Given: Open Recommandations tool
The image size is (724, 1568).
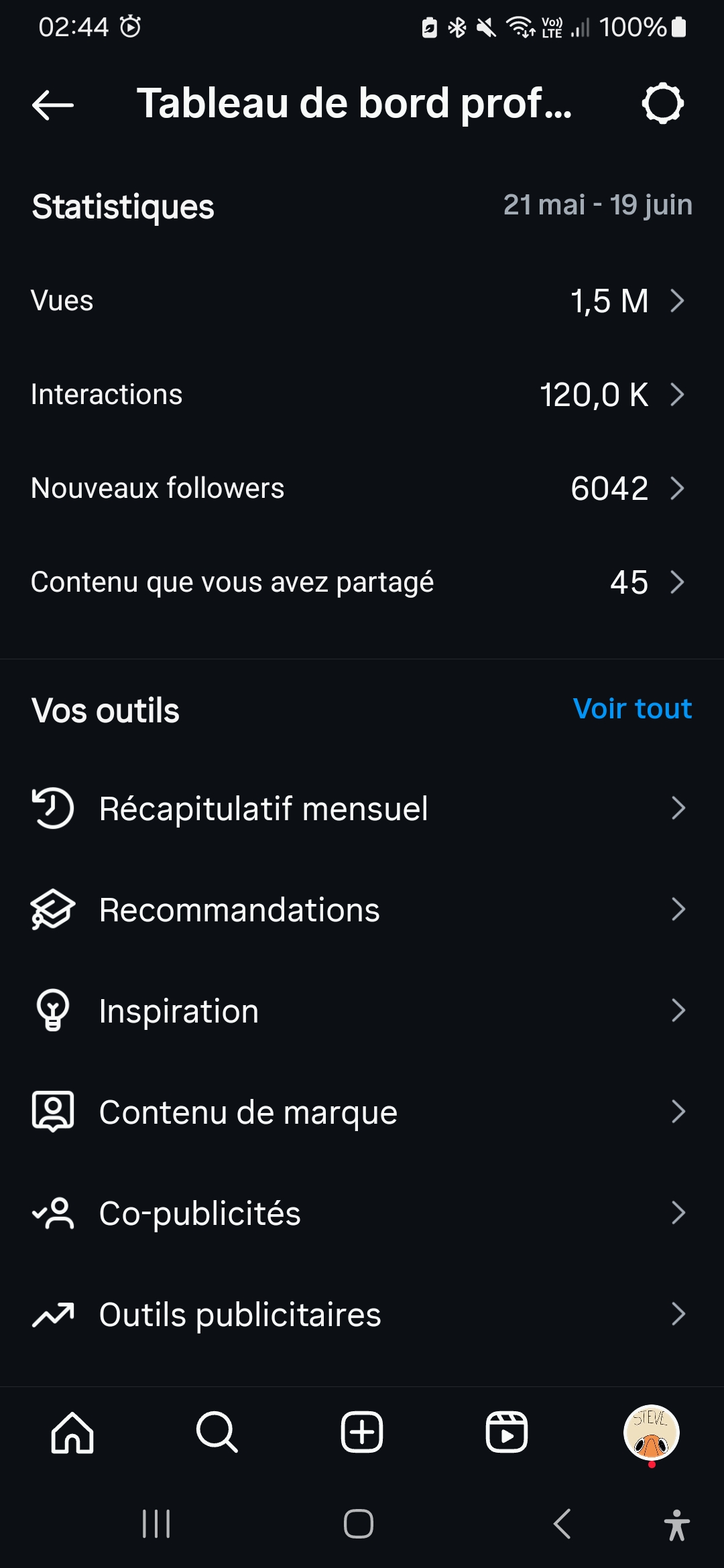Looking at the screenshot, I should point(362,909).
